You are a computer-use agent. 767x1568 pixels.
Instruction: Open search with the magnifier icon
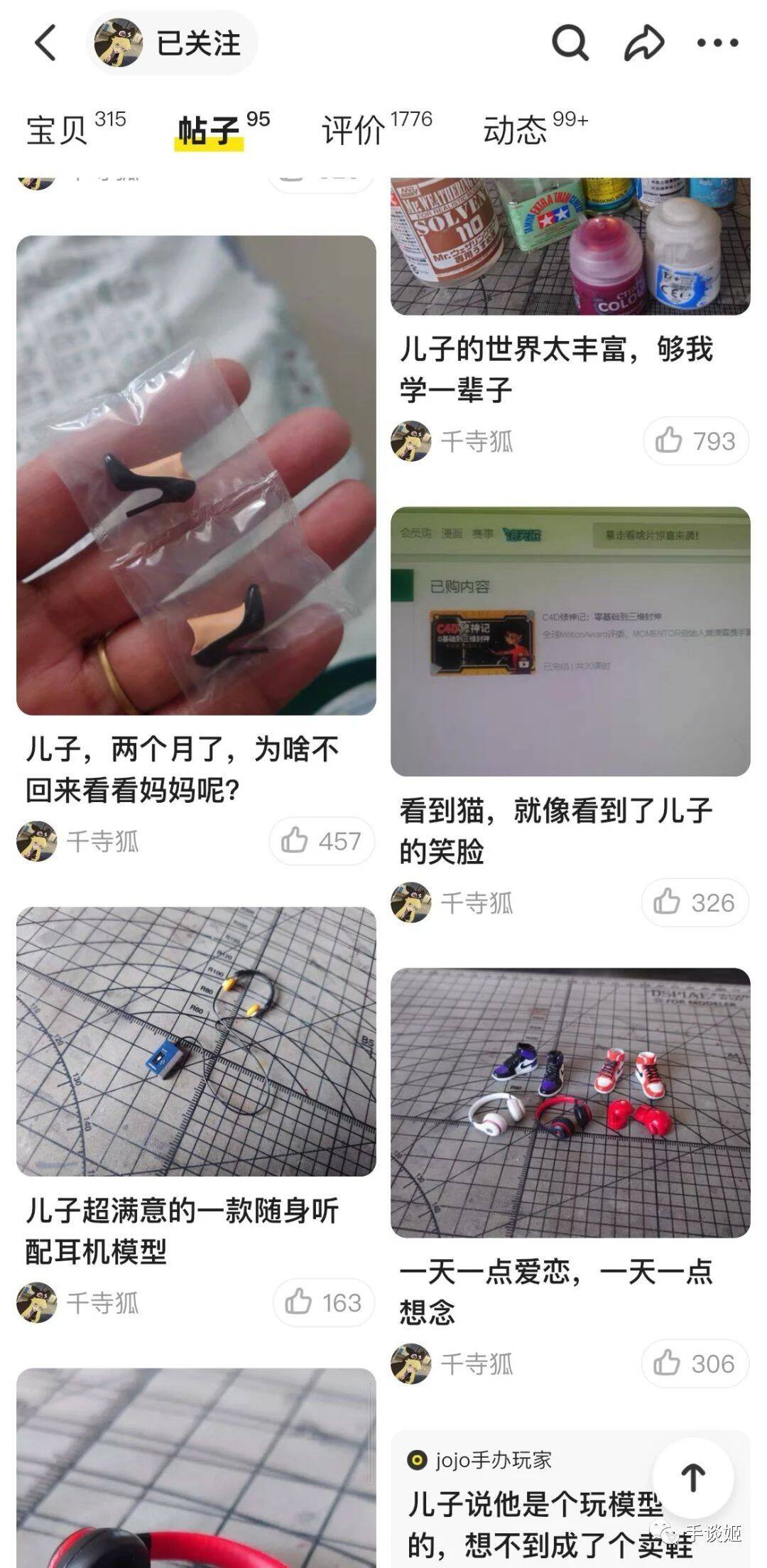570,43
